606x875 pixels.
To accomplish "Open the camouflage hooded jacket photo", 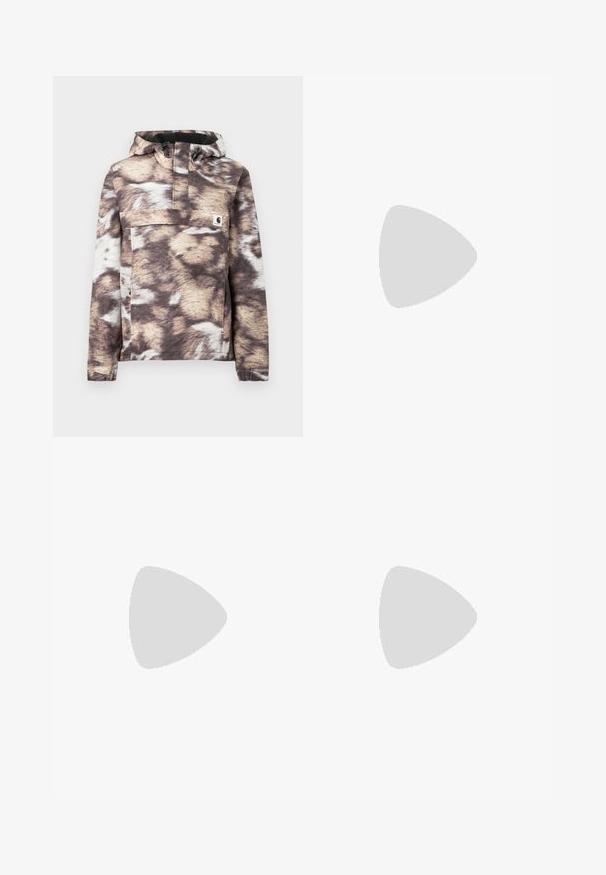I will (177, 256).
